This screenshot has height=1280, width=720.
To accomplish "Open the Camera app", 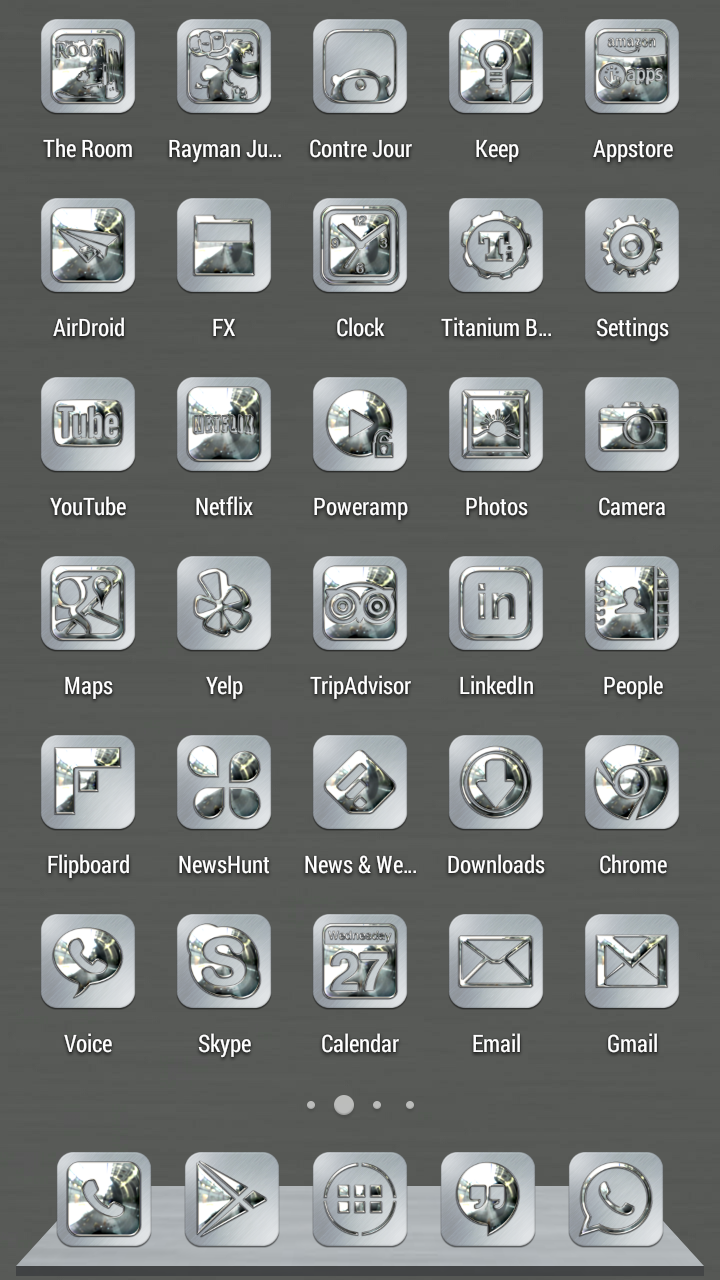I will point(632,424).
